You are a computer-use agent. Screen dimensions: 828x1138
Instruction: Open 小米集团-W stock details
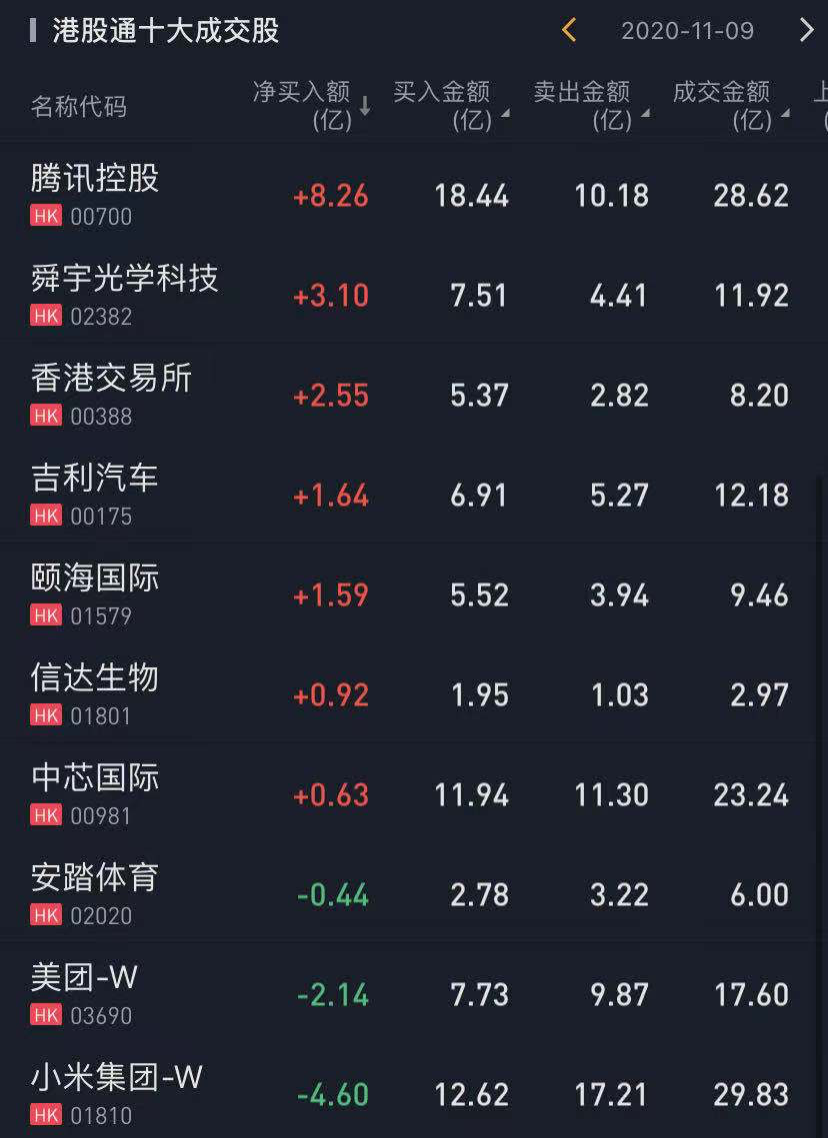click(x=117, y=1094)
